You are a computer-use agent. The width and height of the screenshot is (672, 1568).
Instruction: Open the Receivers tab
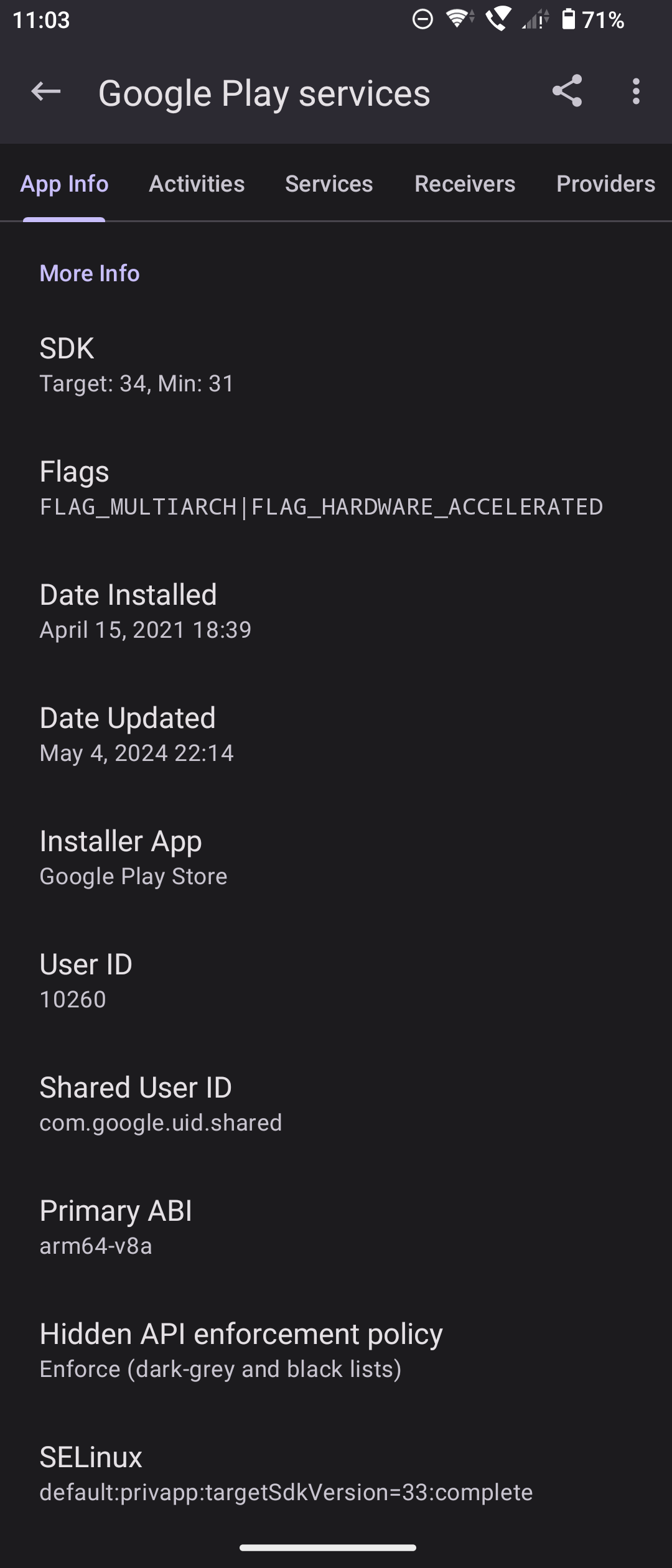(x=465, y=184)
